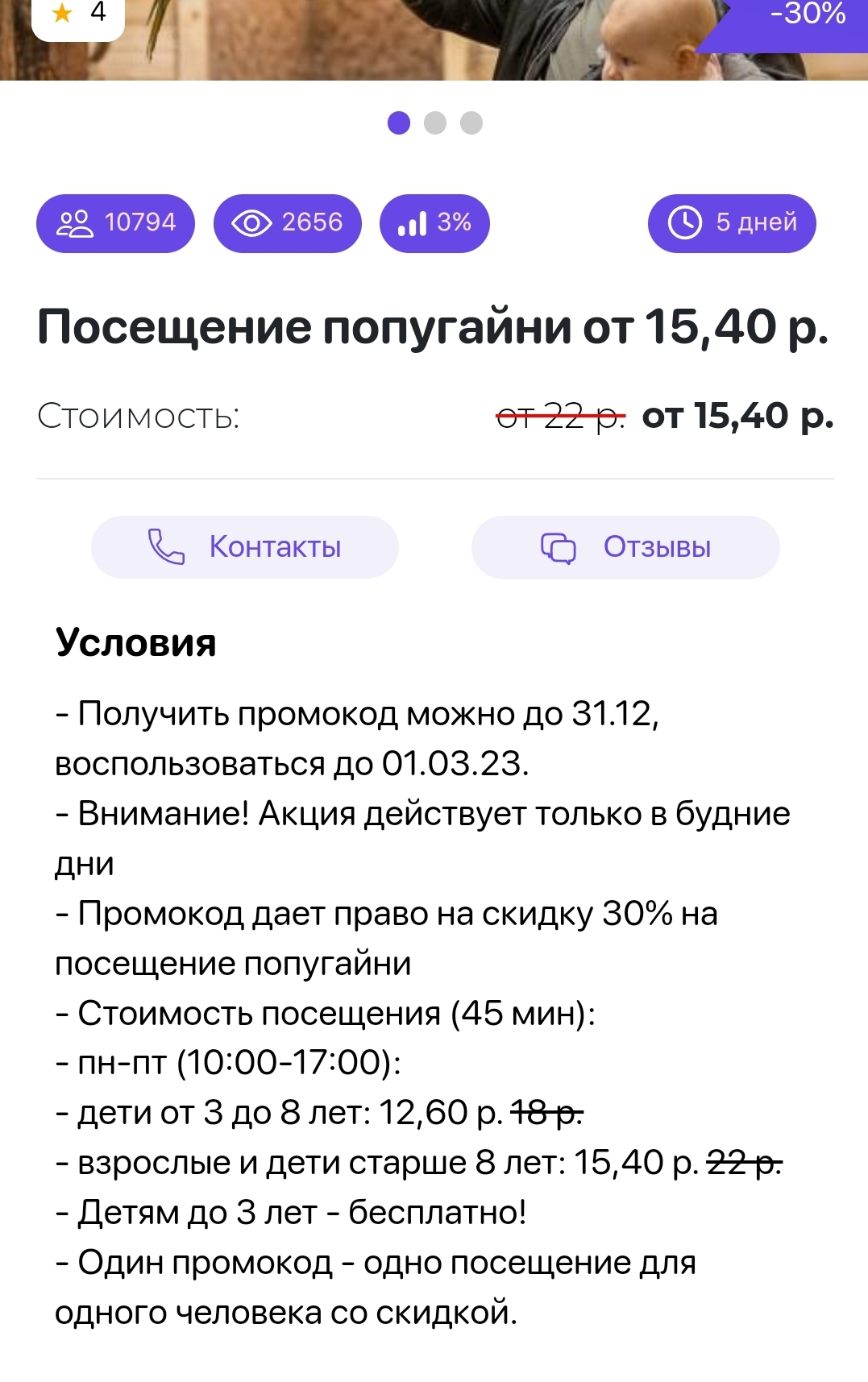This screenshot has width=868, height=1382.
Task: Select the second image carousel dot
Action: point(435,123)
